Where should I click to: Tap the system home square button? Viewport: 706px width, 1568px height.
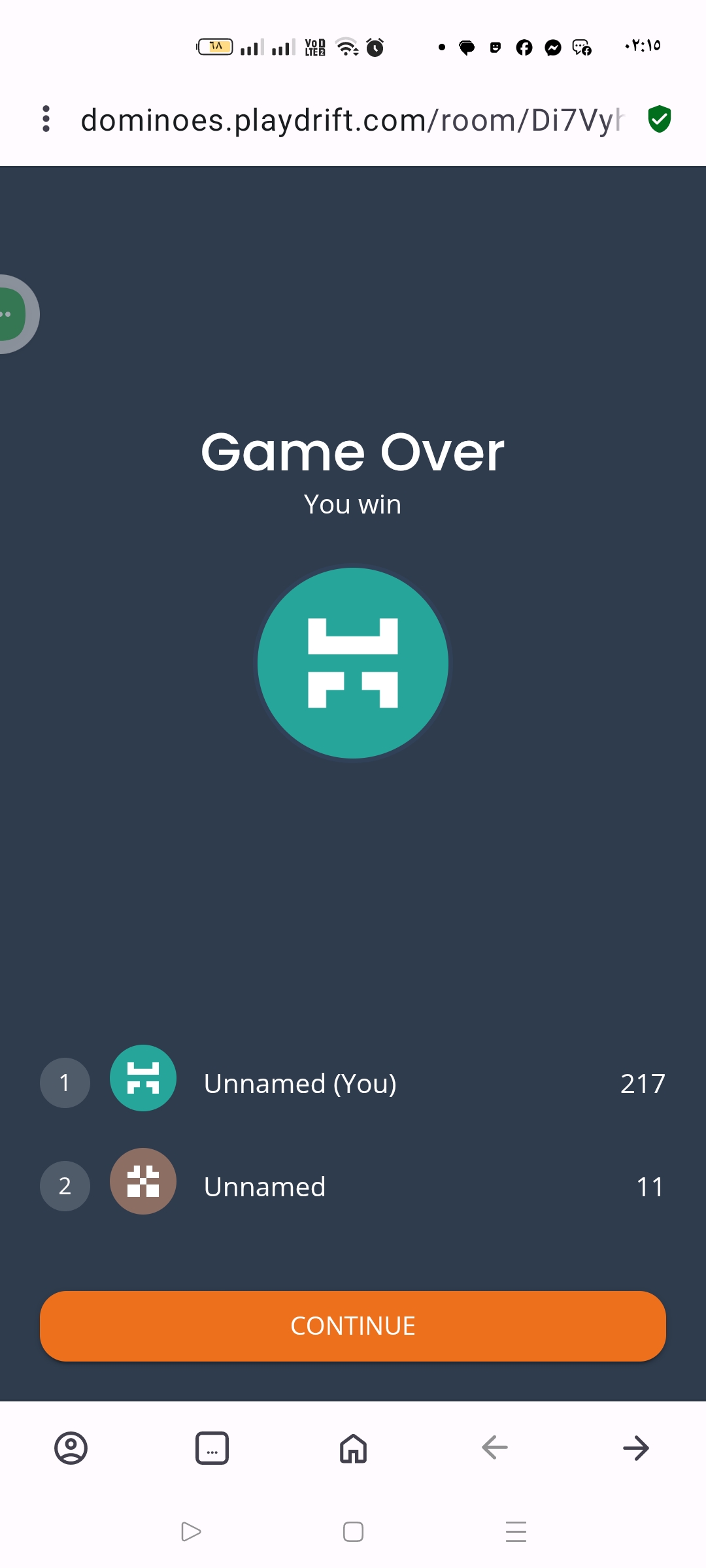point(353,1531)
